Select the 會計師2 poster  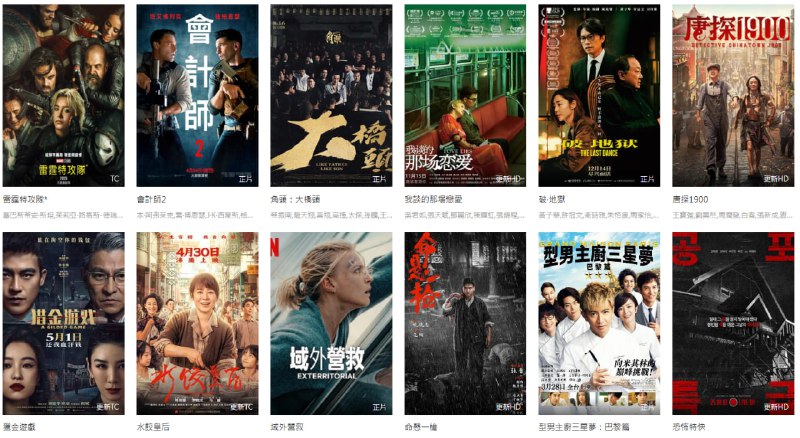197,95
